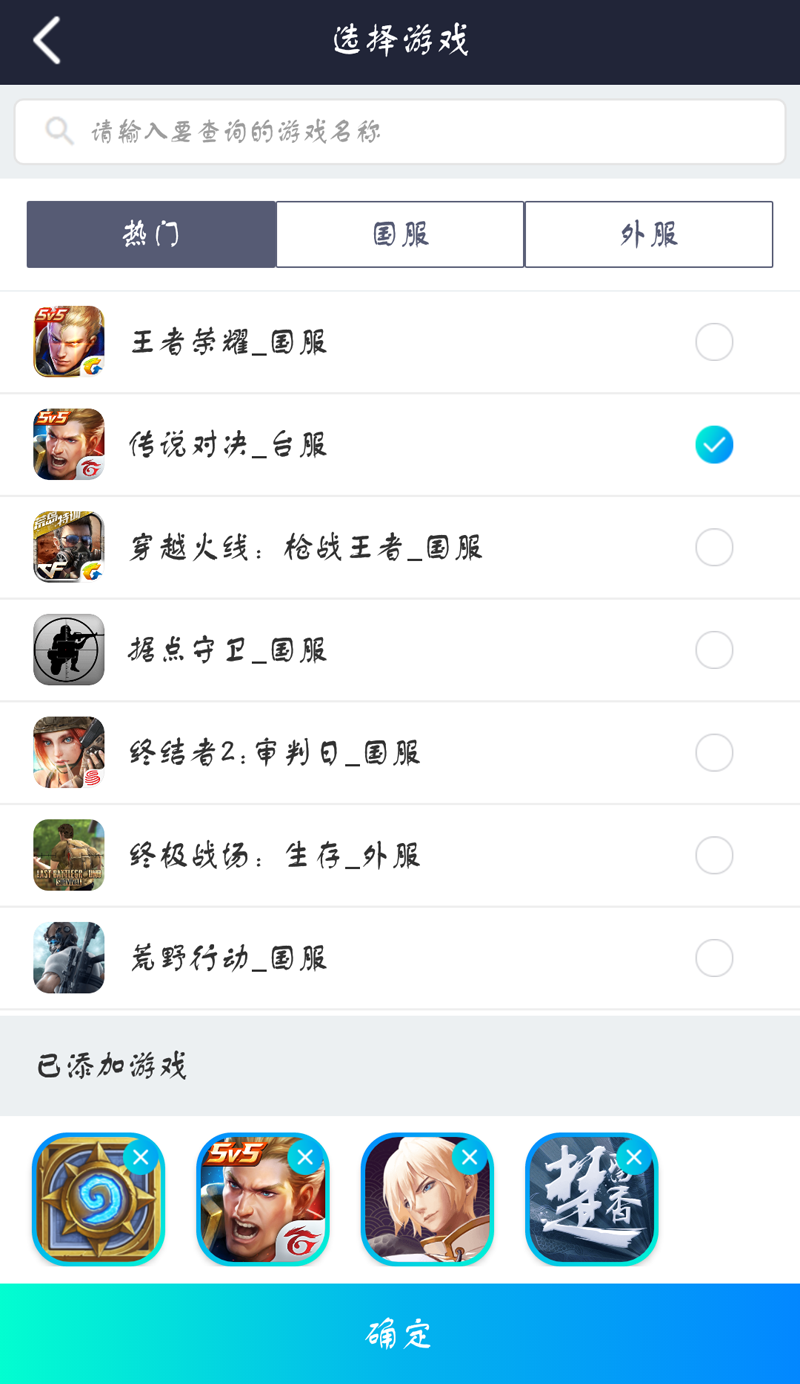The image size is (800, 1384).
Task: Select the radio for 据点守卫_国服
Action: click(x=714, y=650)
